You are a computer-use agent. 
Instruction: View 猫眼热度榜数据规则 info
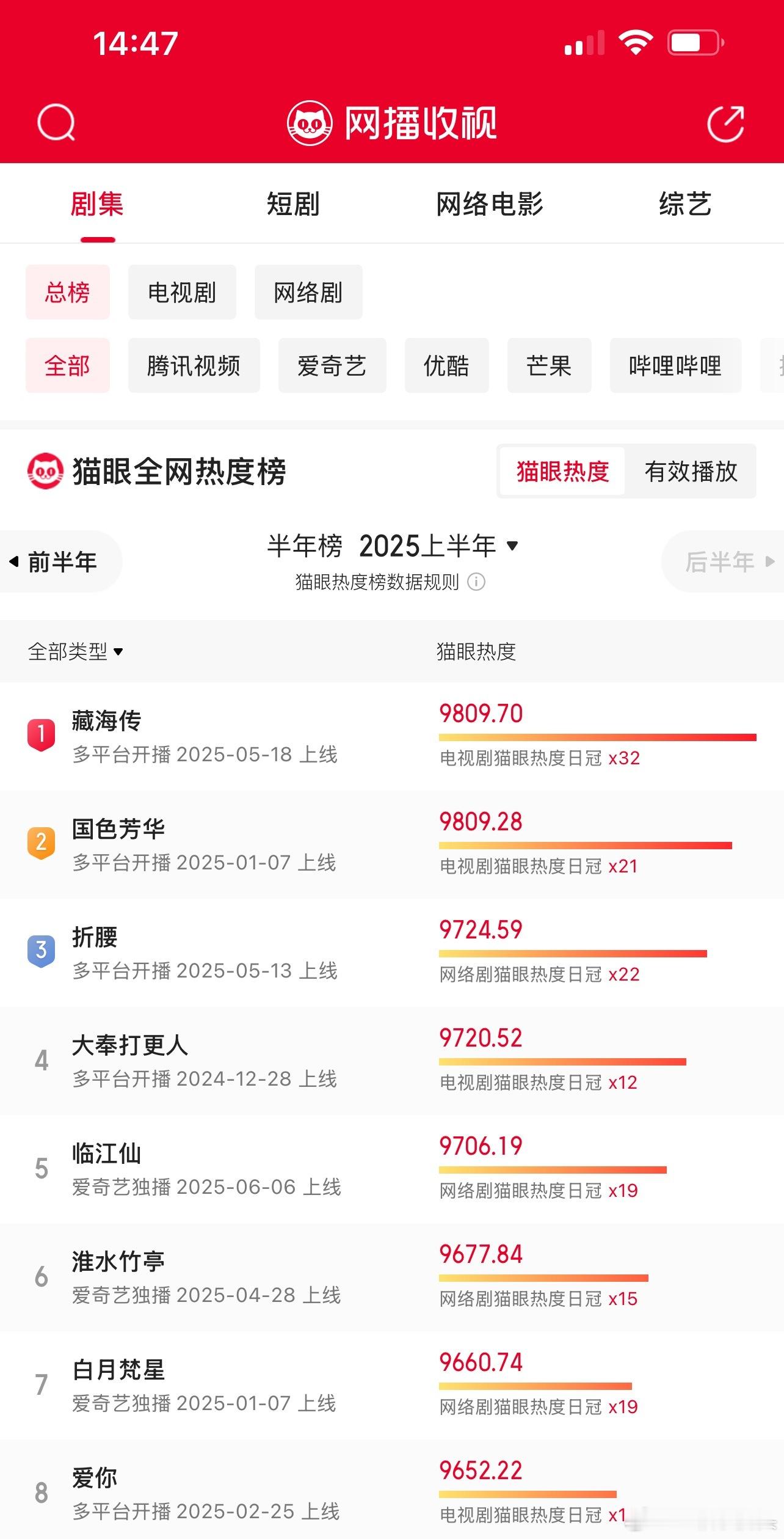coord(390,582)
